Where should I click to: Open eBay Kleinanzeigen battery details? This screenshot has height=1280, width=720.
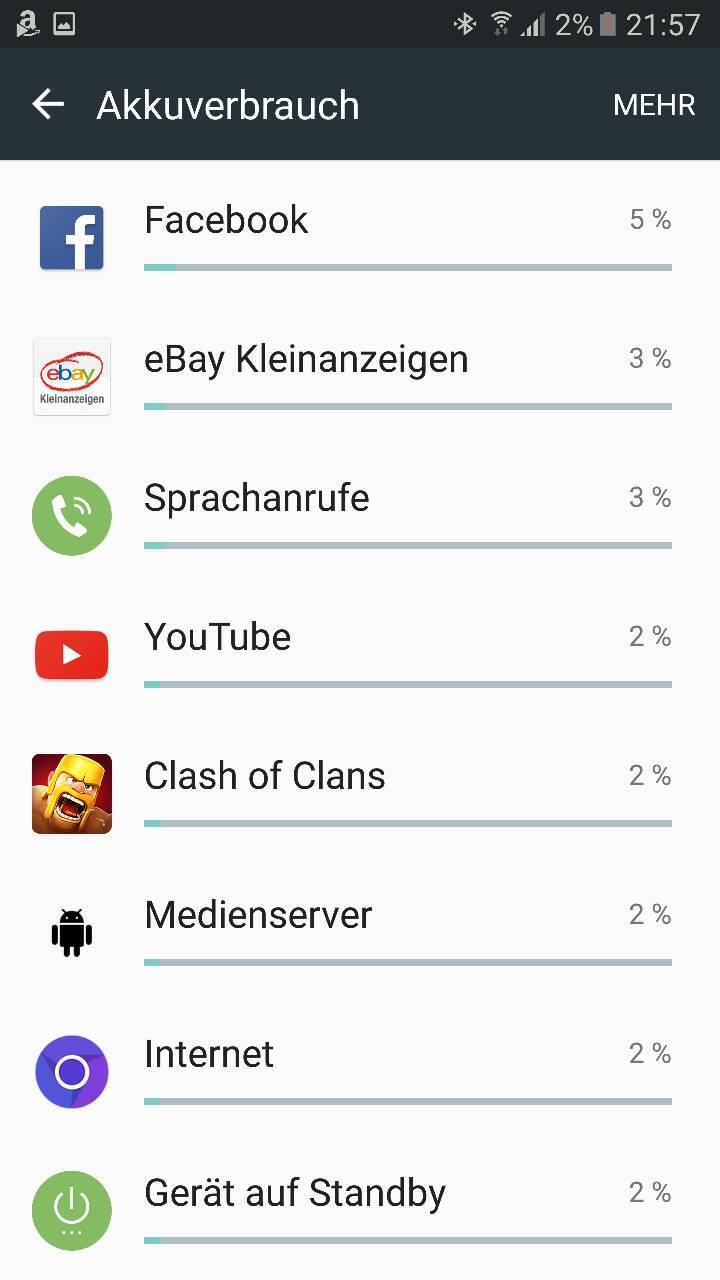(360, 377)
